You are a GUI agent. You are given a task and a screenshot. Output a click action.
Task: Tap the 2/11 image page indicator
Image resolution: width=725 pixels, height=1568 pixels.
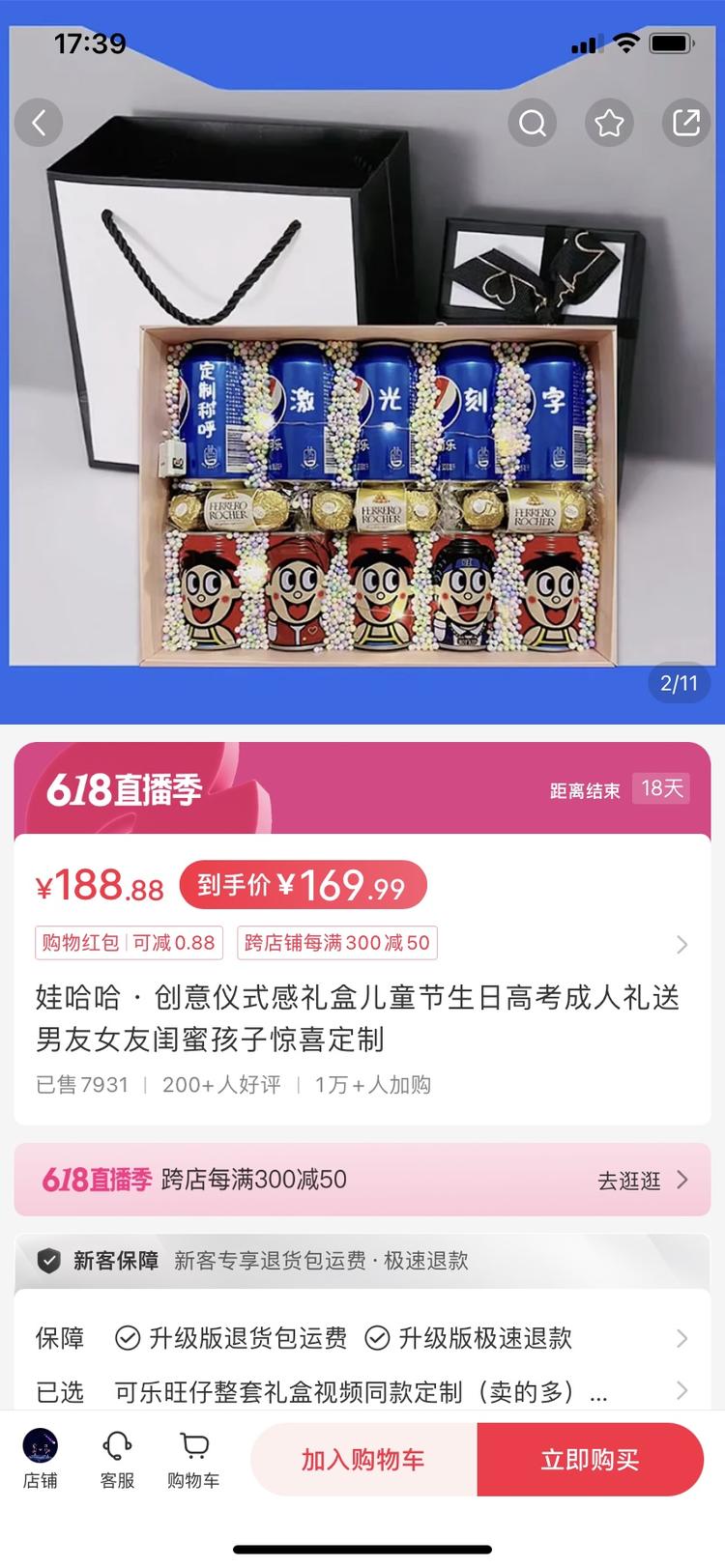[679, 682]
